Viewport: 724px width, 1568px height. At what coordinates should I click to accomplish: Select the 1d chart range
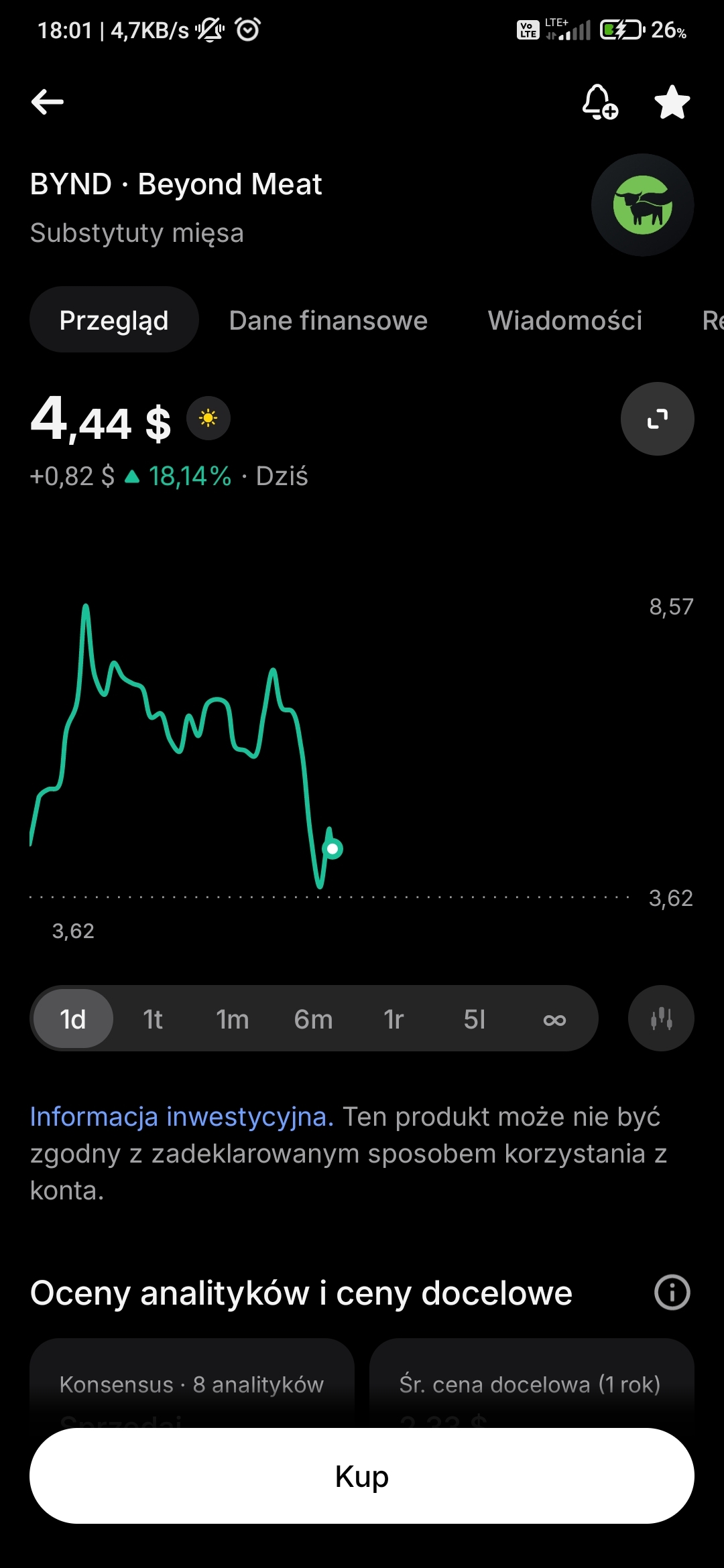[73, 1019]
